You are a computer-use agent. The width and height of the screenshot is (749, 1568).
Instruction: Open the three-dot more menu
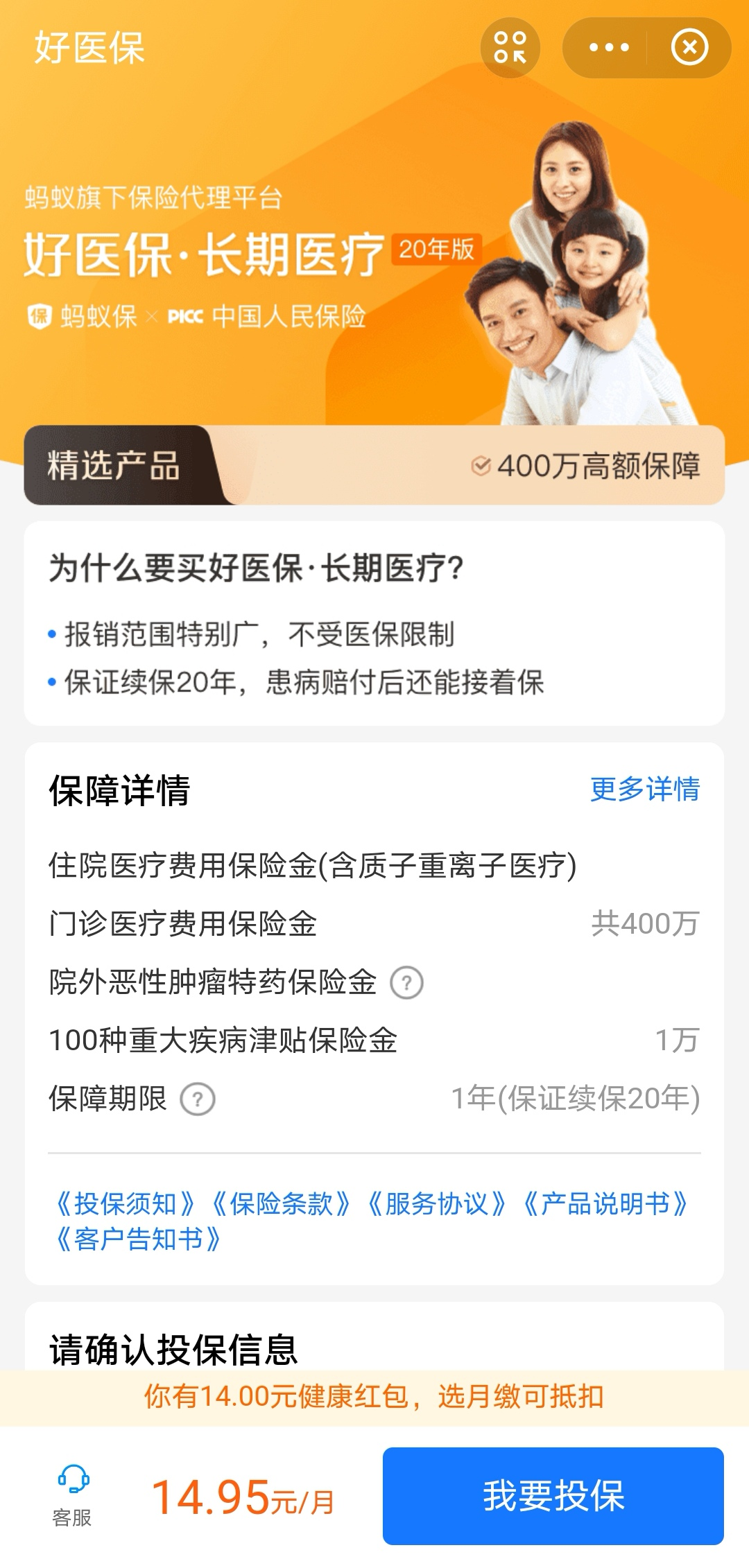tap(608, 48)
